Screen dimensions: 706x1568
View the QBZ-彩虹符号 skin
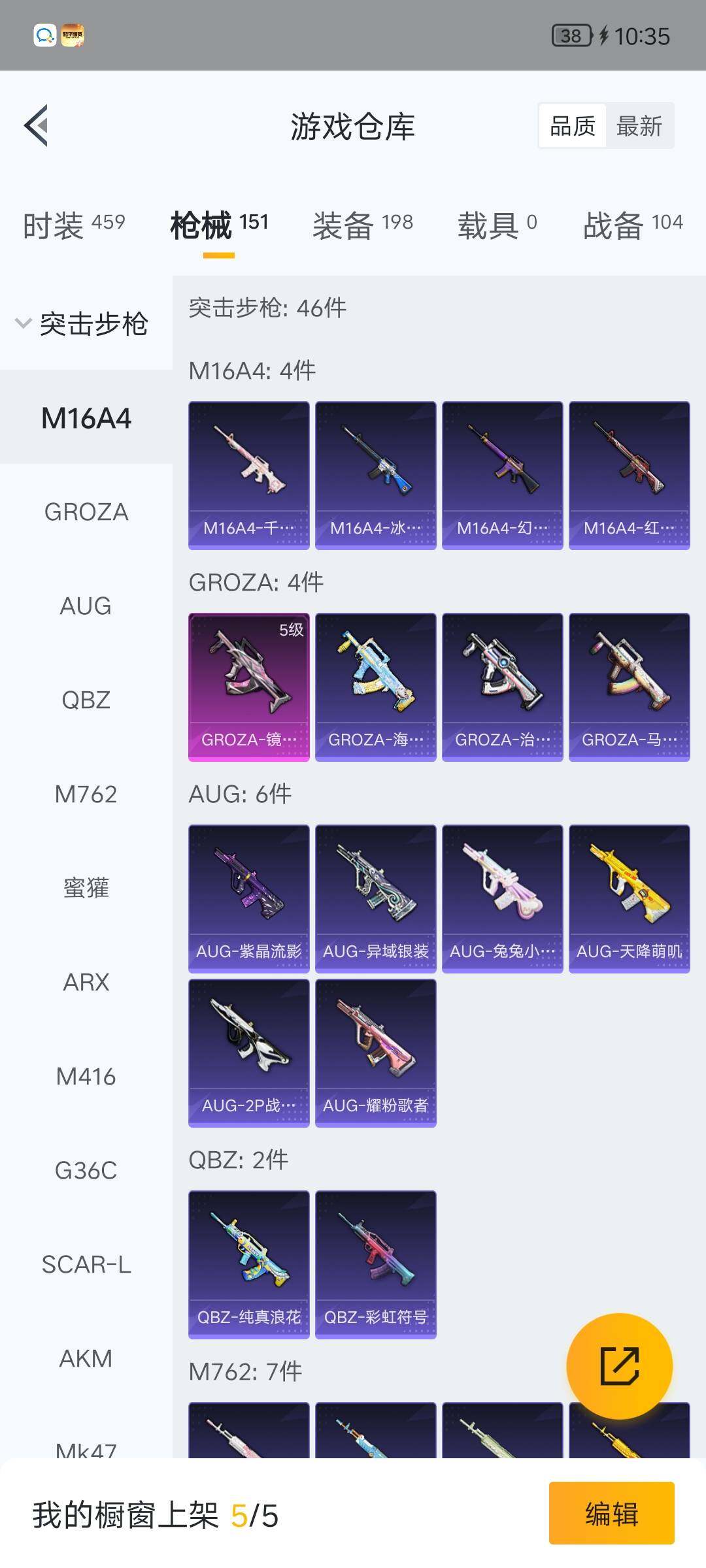click(376, 1265)
